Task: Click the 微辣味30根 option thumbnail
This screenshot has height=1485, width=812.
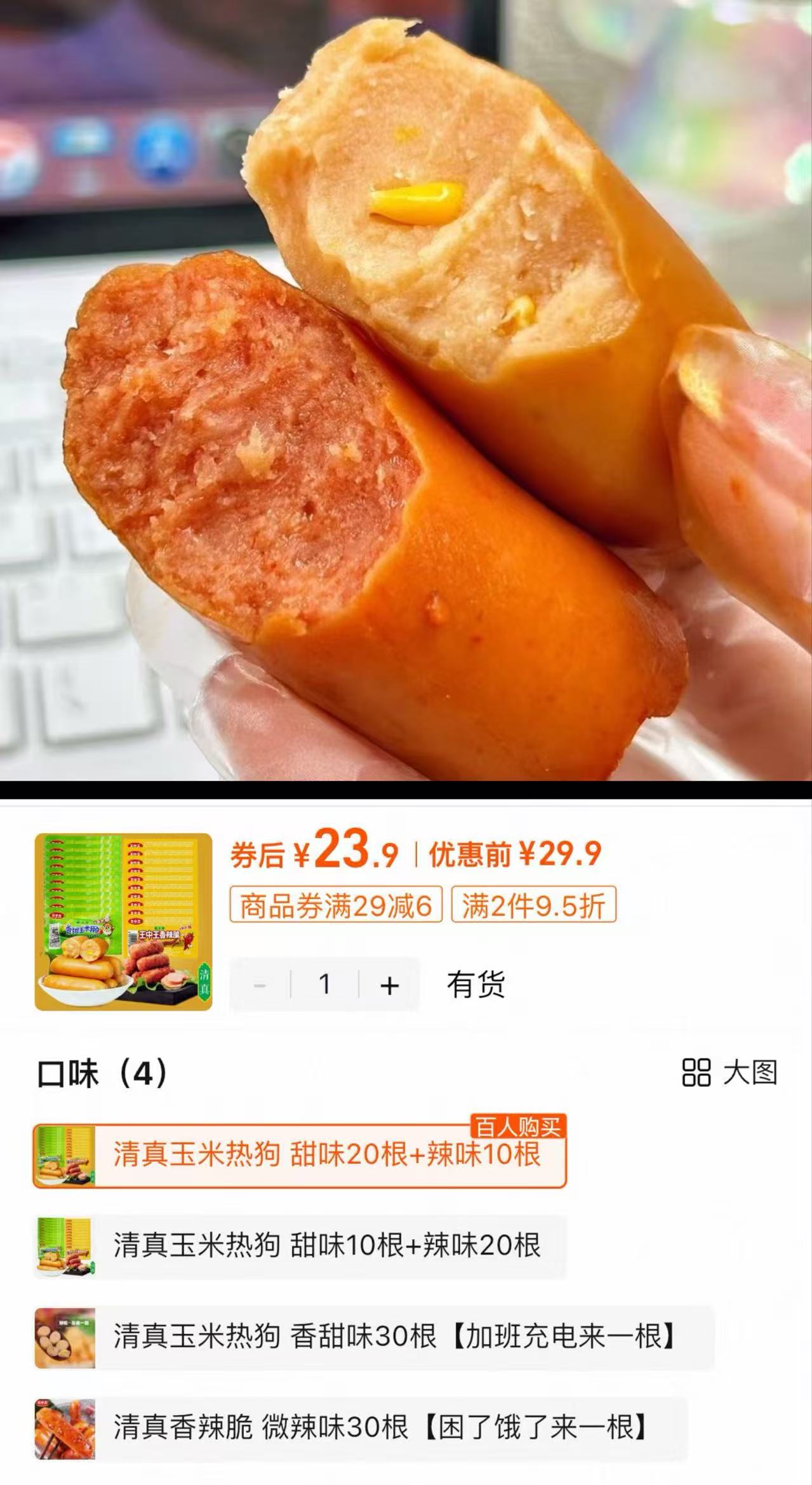Action: [x=67, y=1428]
